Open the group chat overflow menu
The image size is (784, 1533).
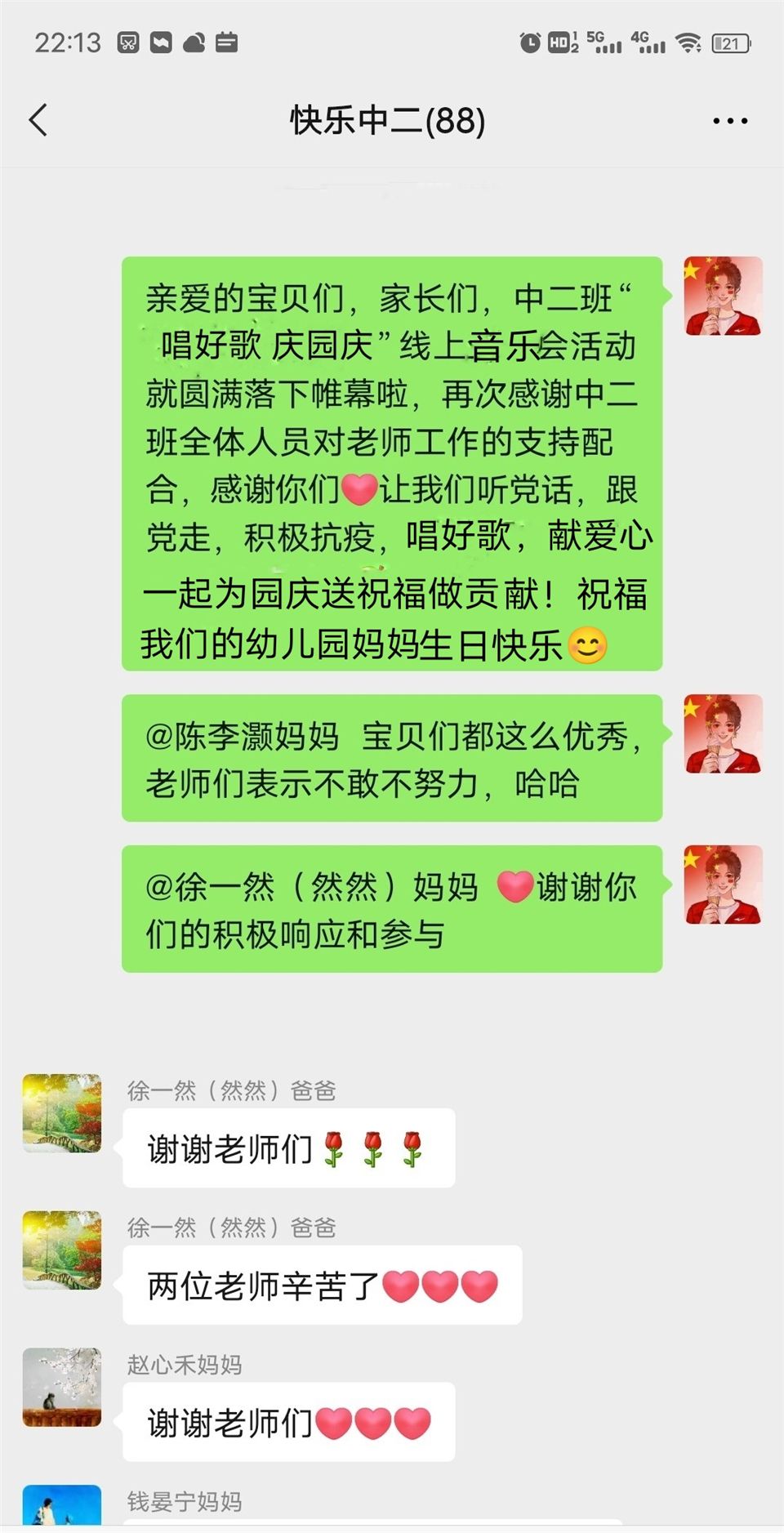tap(729, 121)
